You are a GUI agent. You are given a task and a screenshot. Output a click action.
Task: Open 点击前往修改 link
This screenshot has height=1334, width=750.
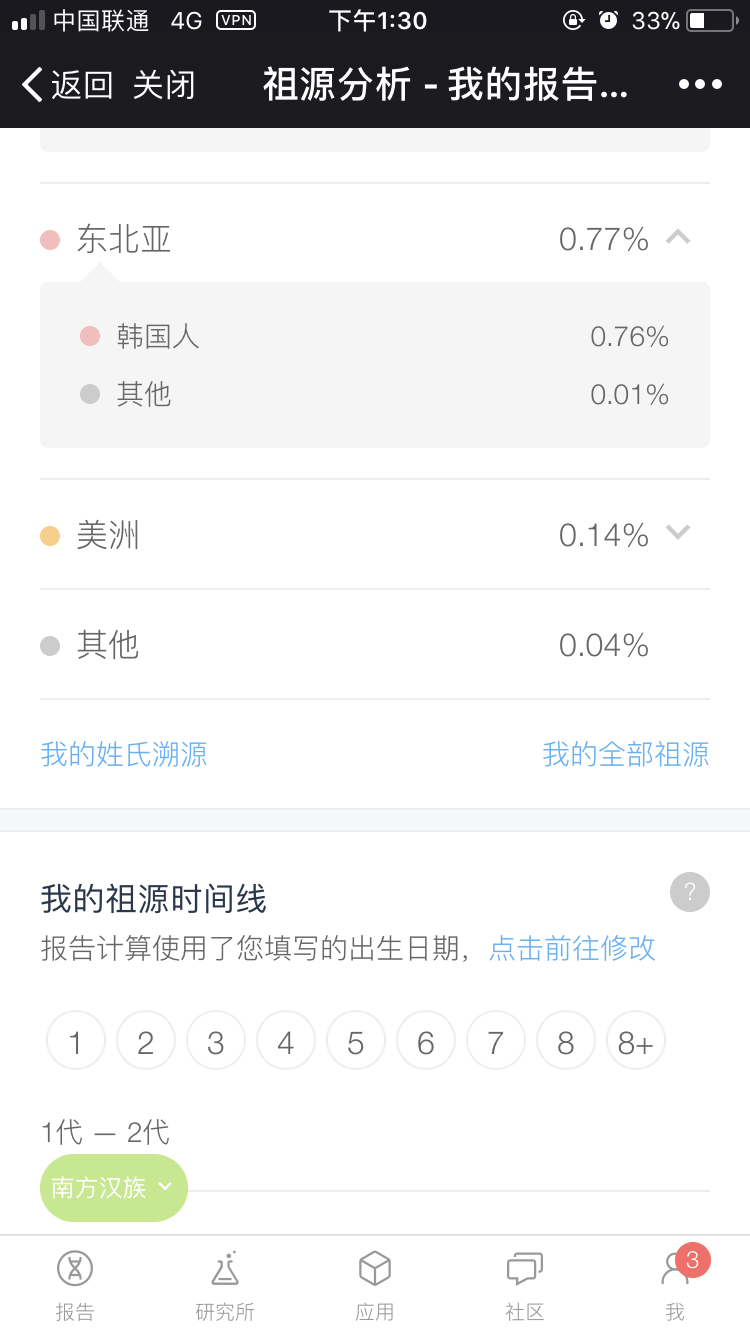point(572,947)
